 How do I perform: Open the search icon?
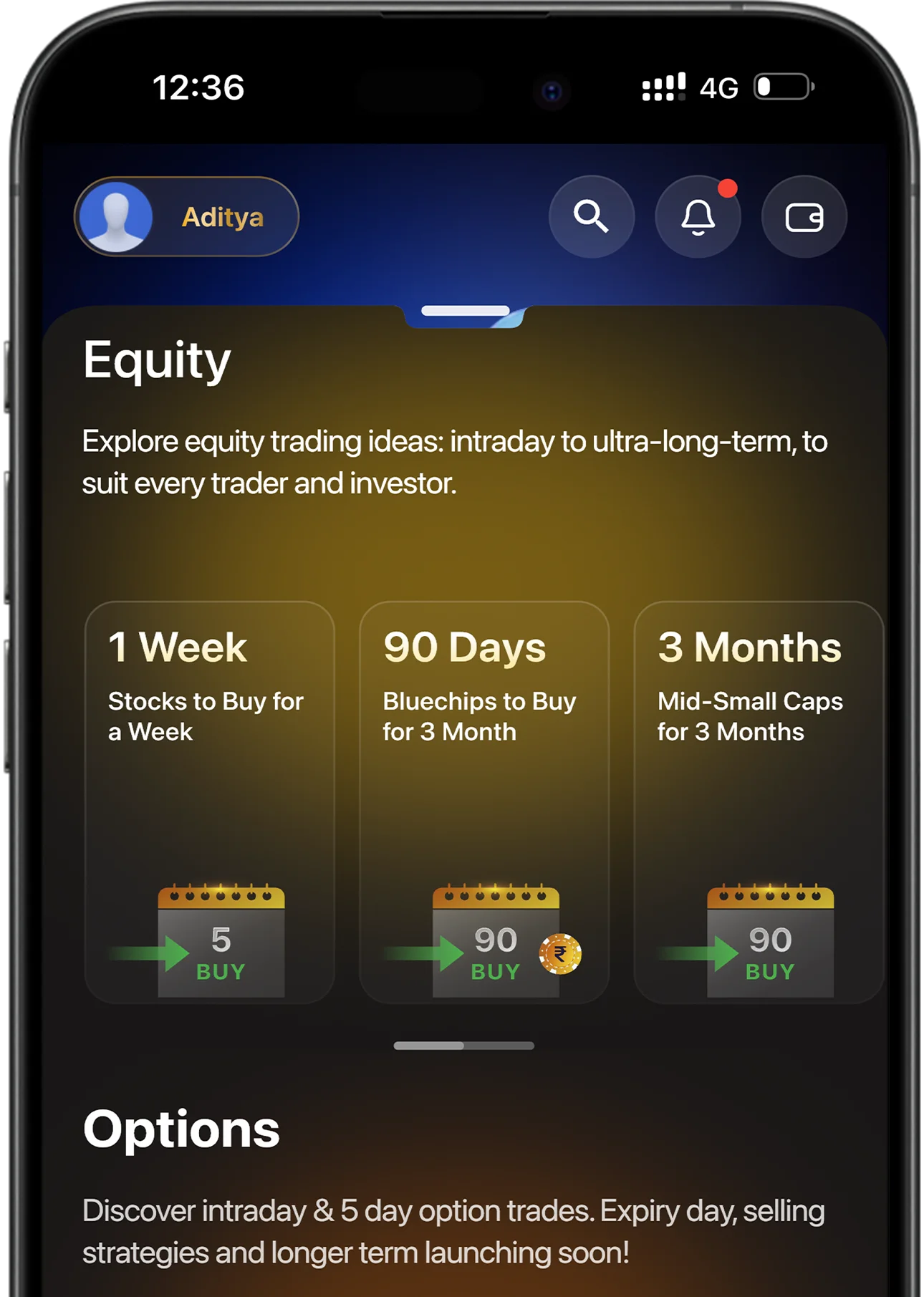point(591,216)
